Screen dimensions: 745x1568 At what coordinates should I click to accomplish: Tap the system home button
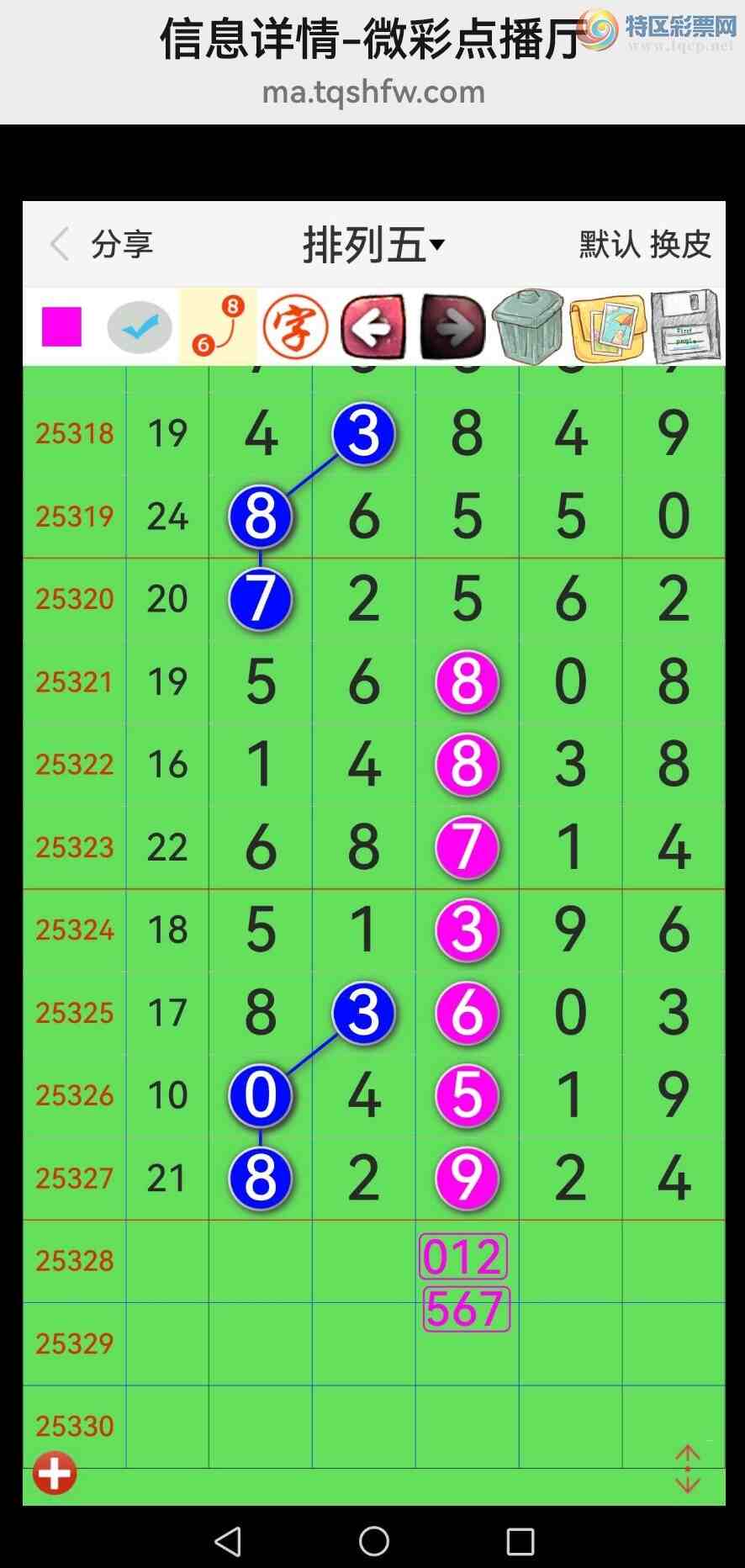(373, 1541)
